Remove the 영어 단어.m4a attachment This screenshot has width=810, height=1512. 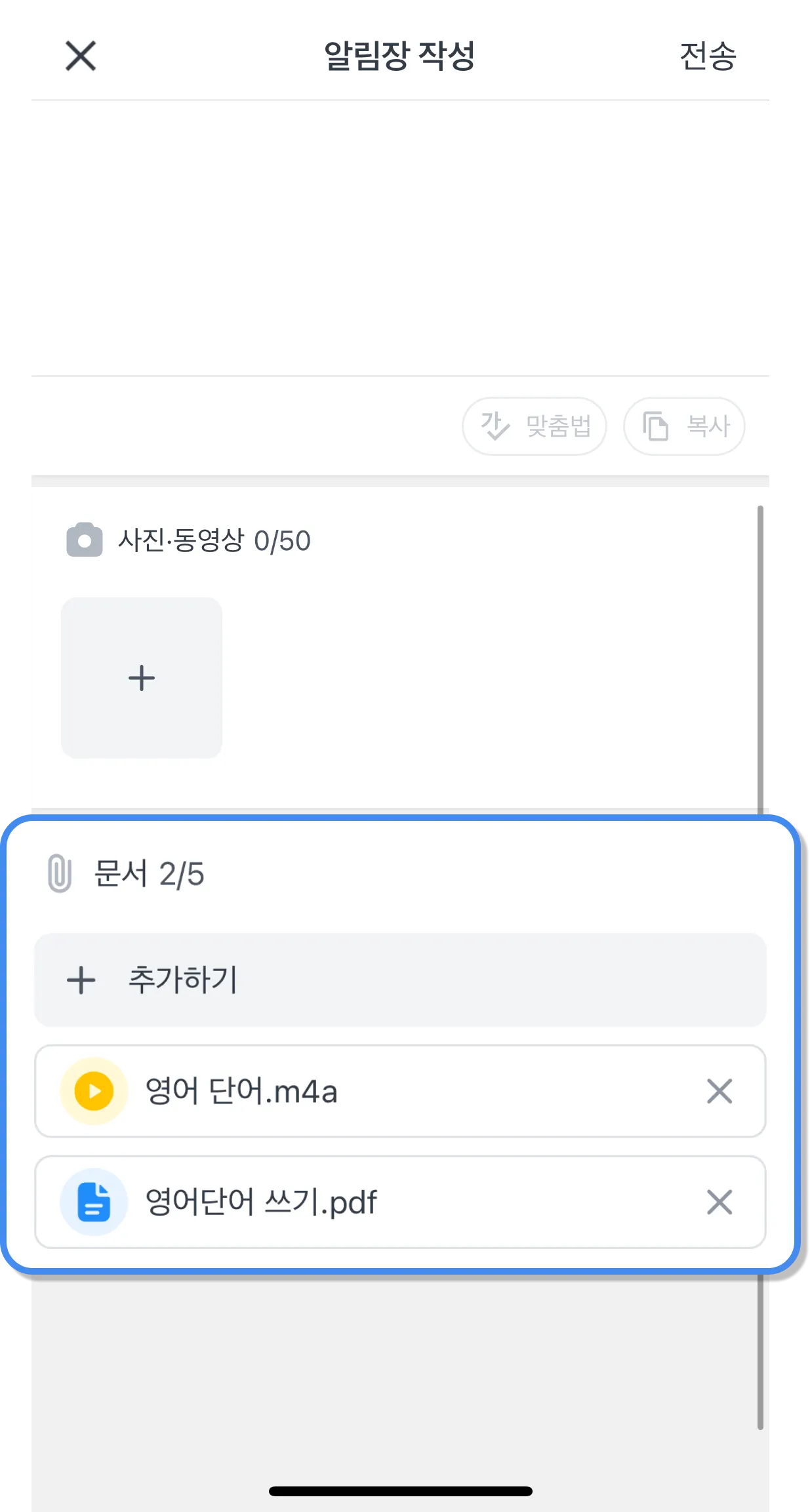pos(719,1092)
